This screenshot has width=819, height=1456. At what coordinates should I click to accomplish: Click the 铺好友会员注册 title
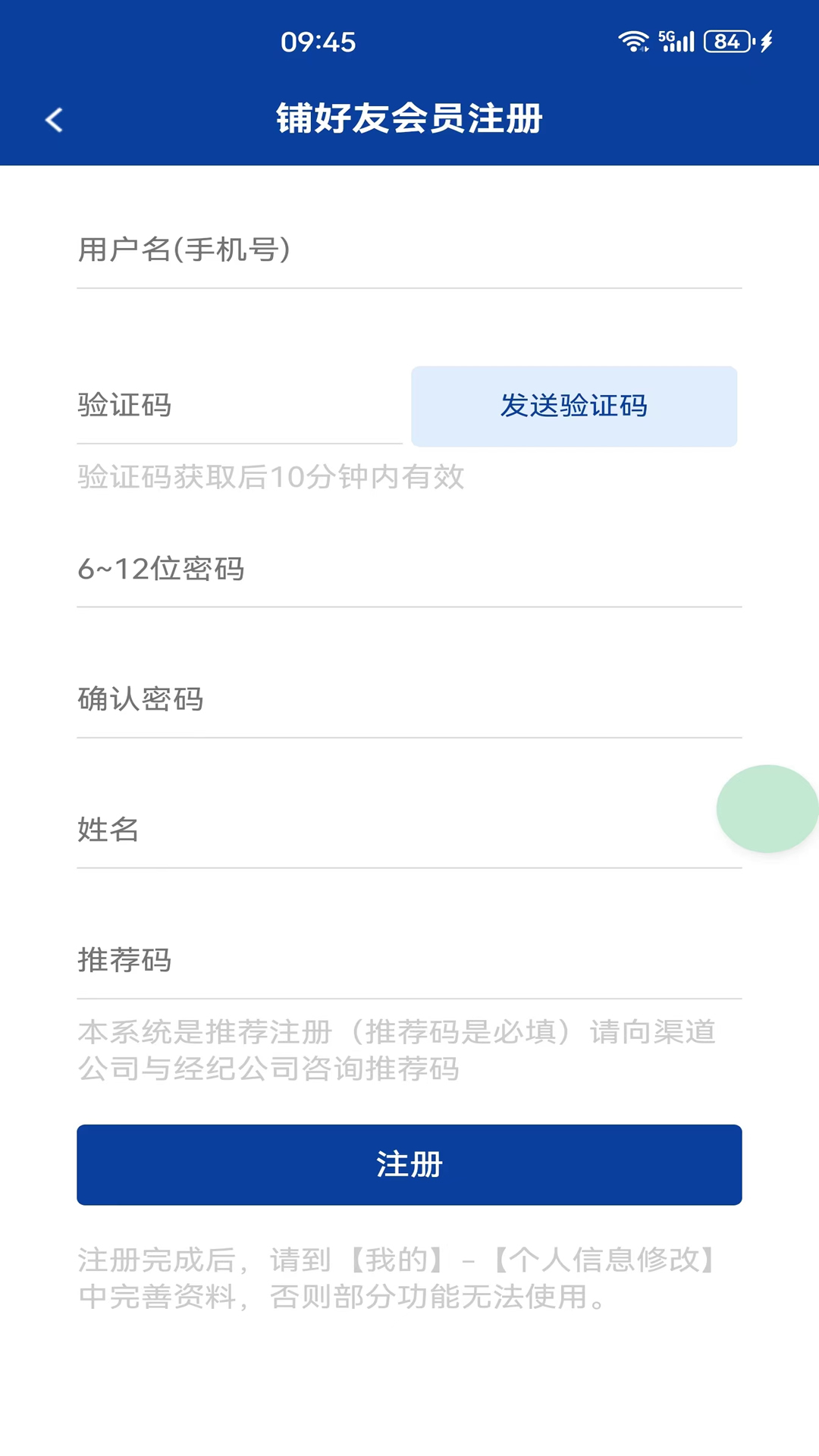[409, 120]
